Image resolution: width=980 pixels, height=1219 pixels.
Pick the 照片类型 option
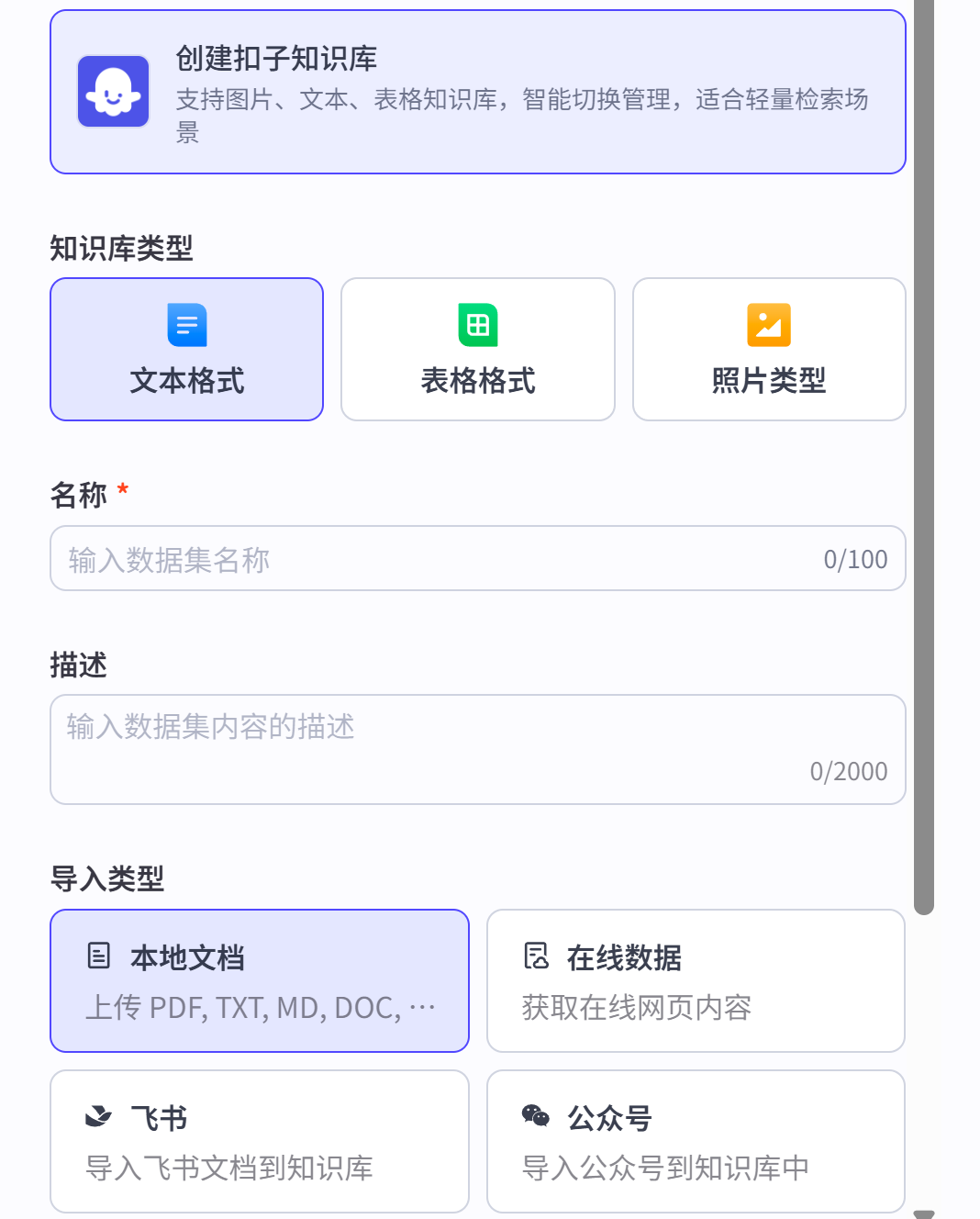point(769,349)
